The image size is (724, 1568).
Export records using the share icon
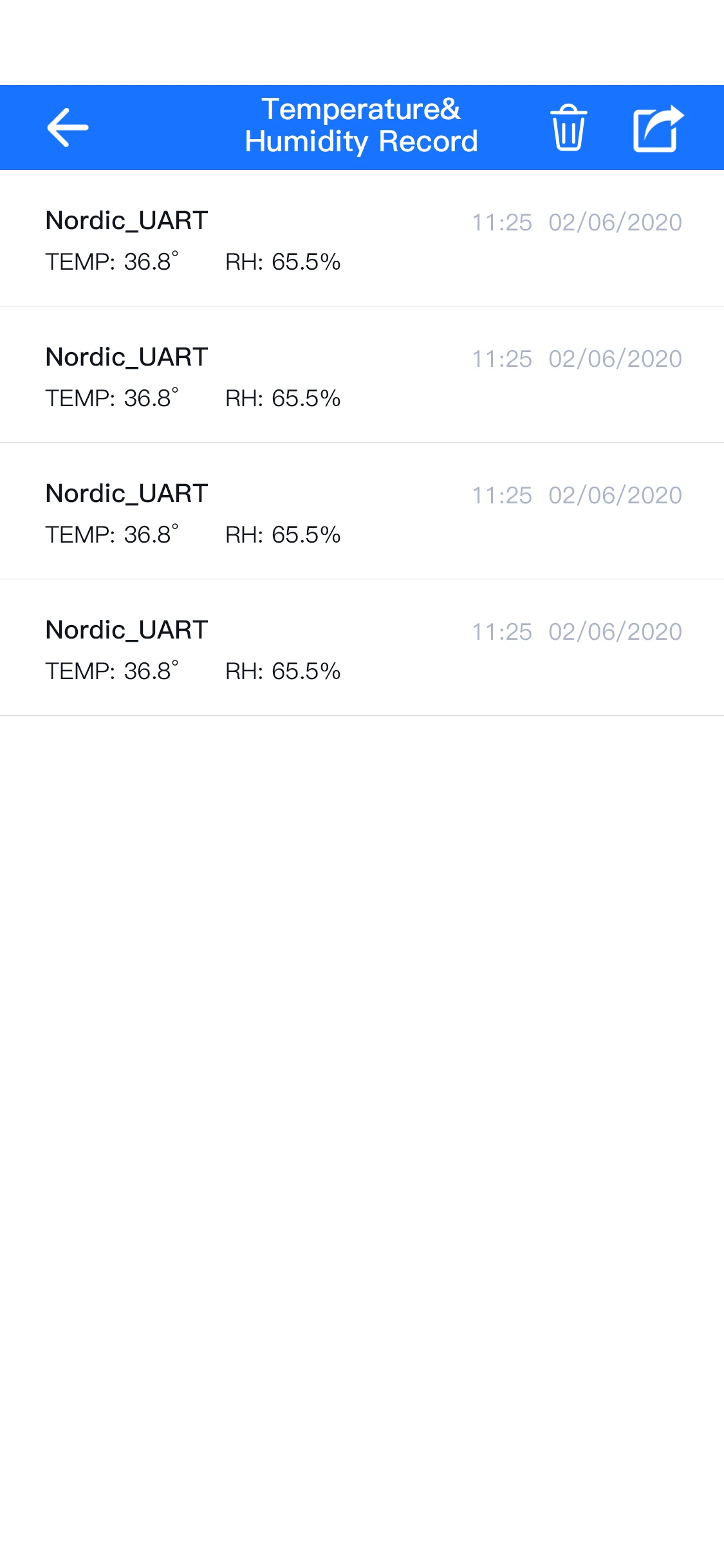tap(657, 127)
